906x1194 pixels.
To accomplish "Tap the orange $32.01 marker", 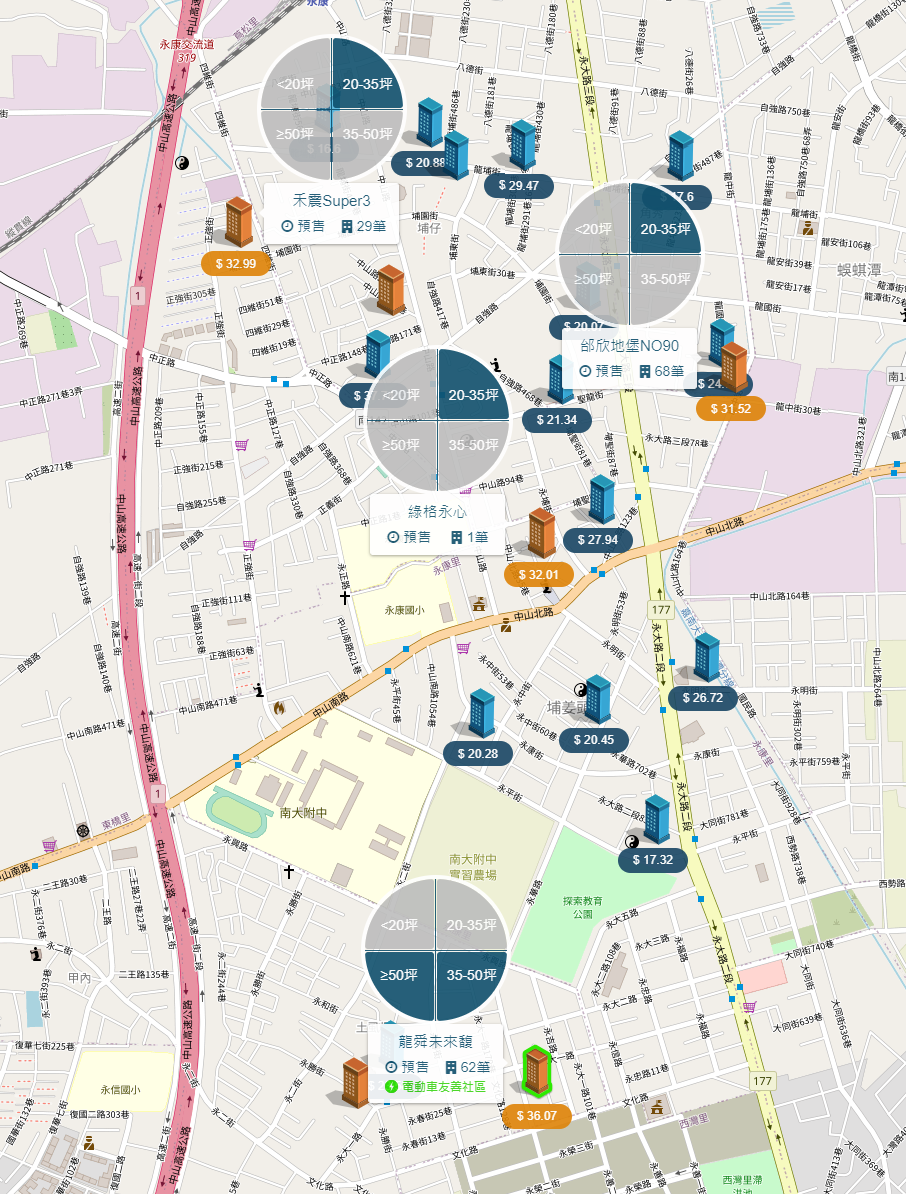I will click(538, 574).
